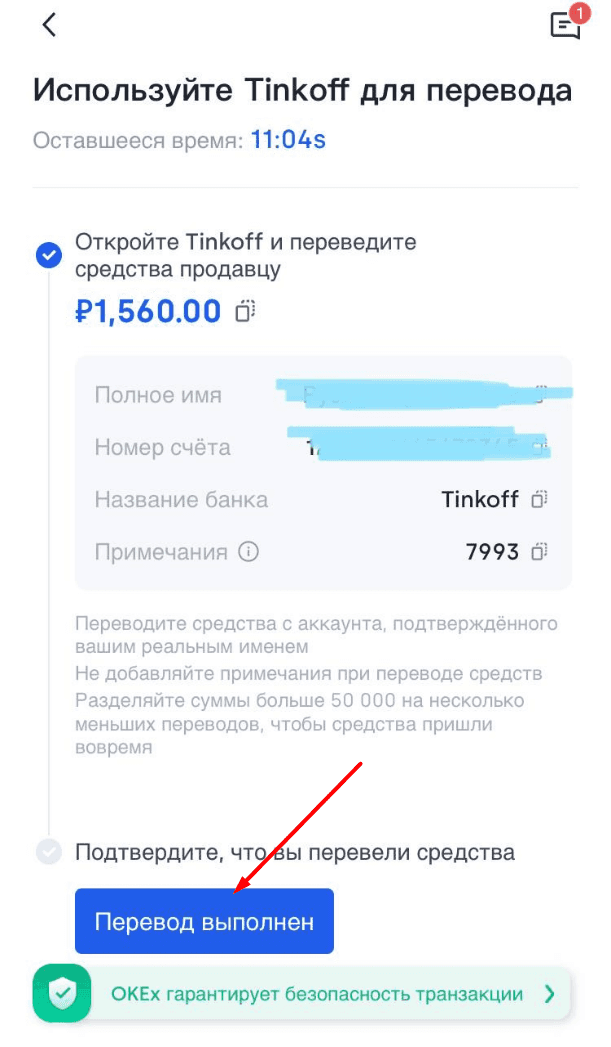Open the chat messages icon

pos(565,27)
